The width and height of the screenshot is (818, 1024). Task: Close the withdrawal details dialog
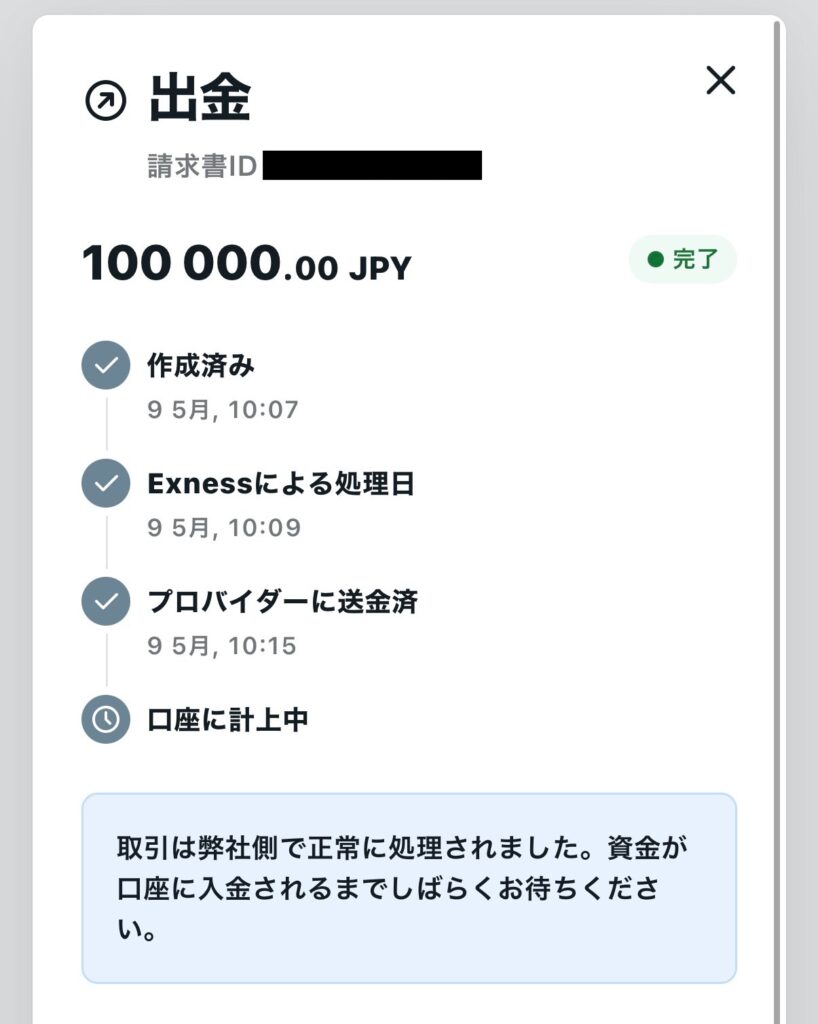point(720,81)
